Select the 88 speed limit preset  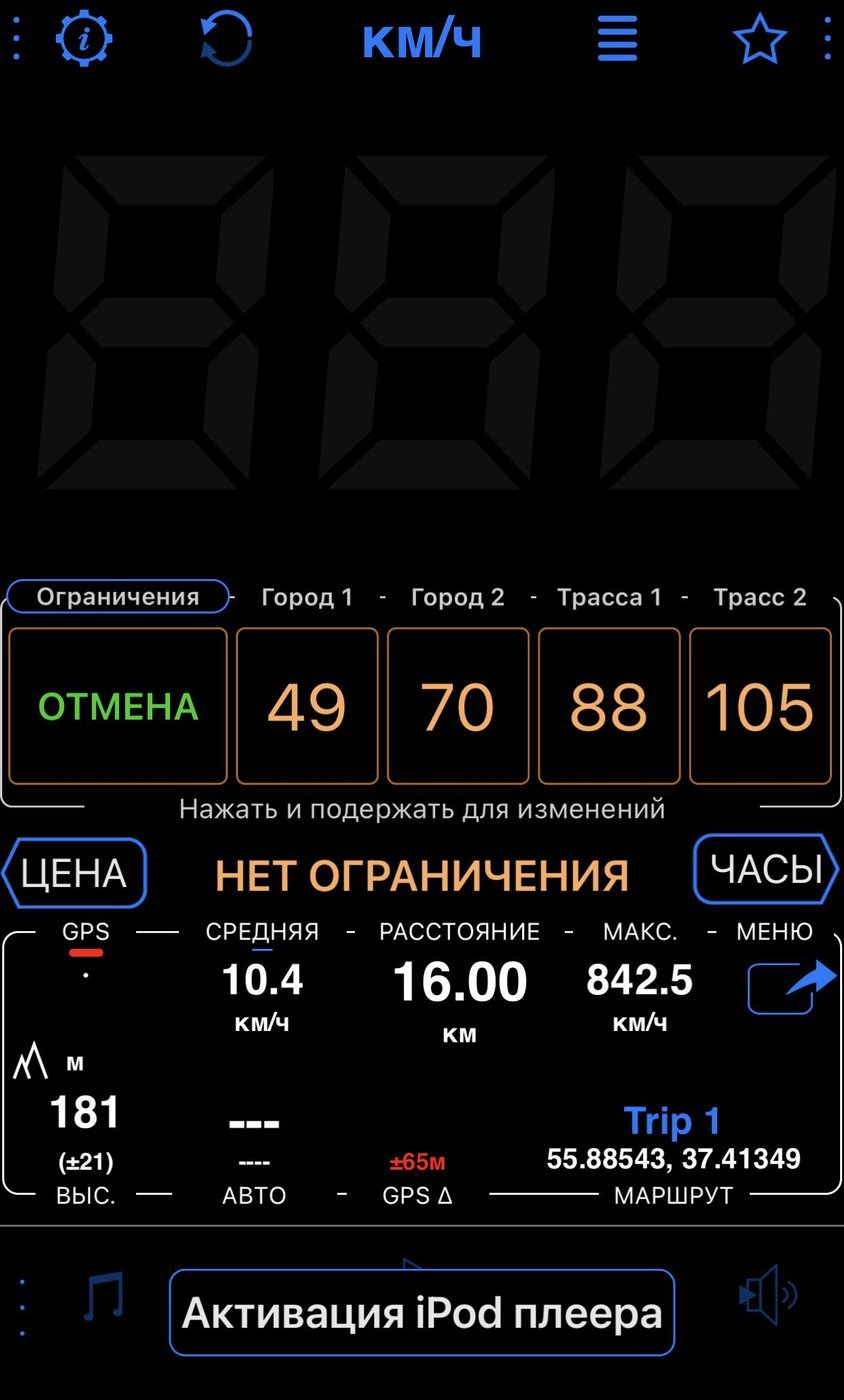609,706
